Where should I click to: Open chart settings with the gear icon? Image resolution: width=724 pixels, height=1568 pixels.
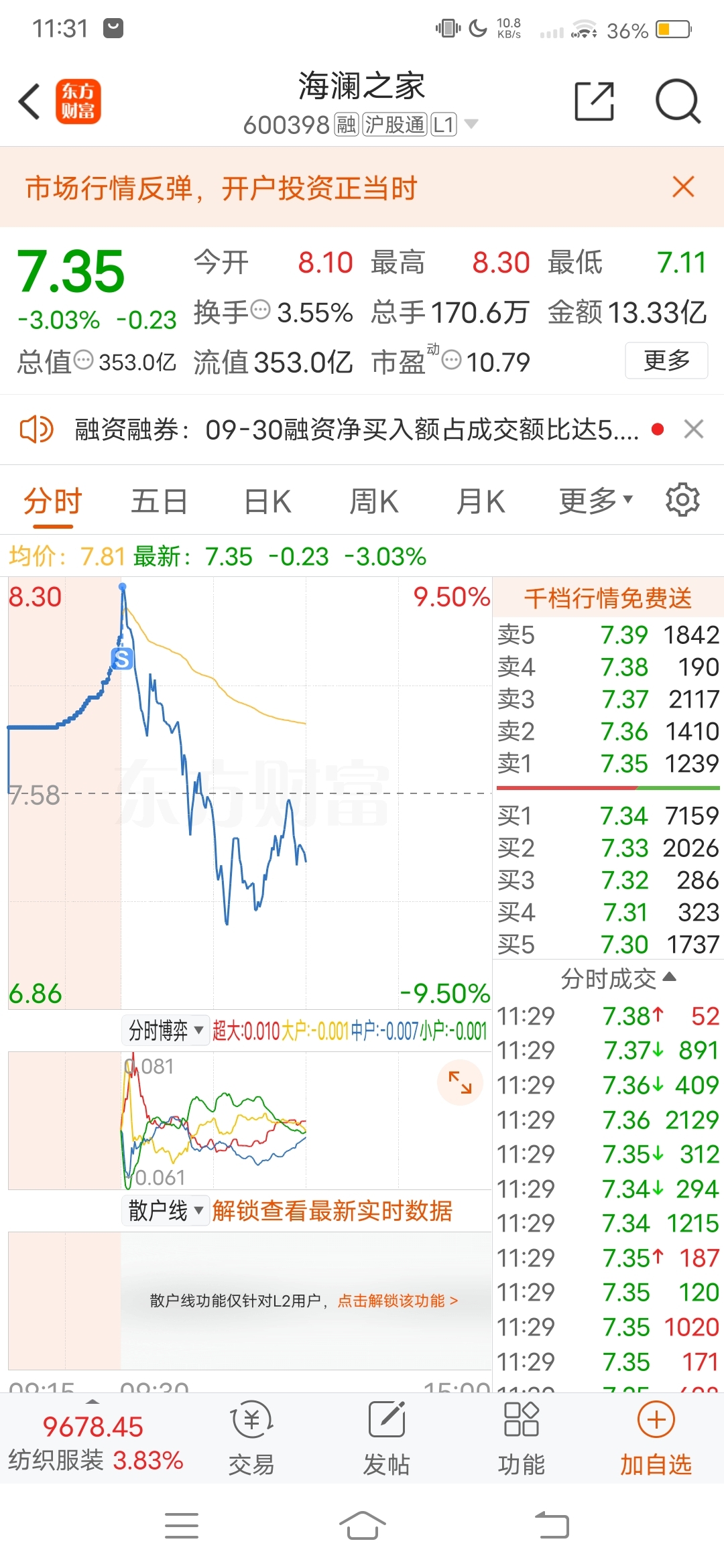[x=682, y=500]
